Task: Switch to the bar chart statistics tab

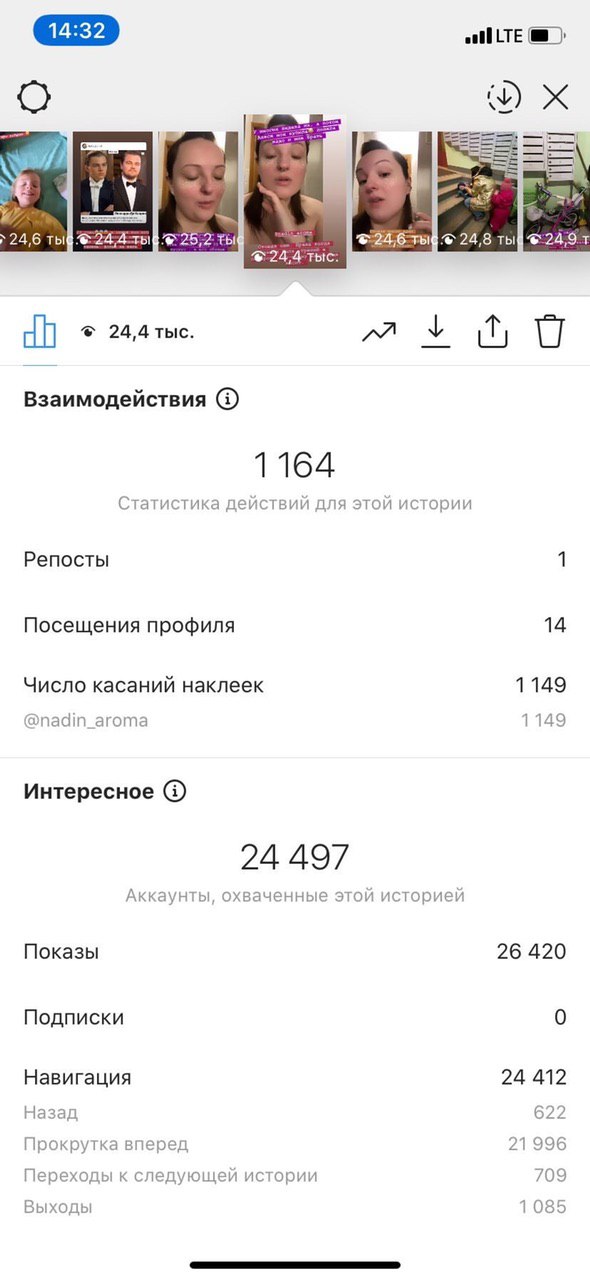Action: tap(40, 331)
